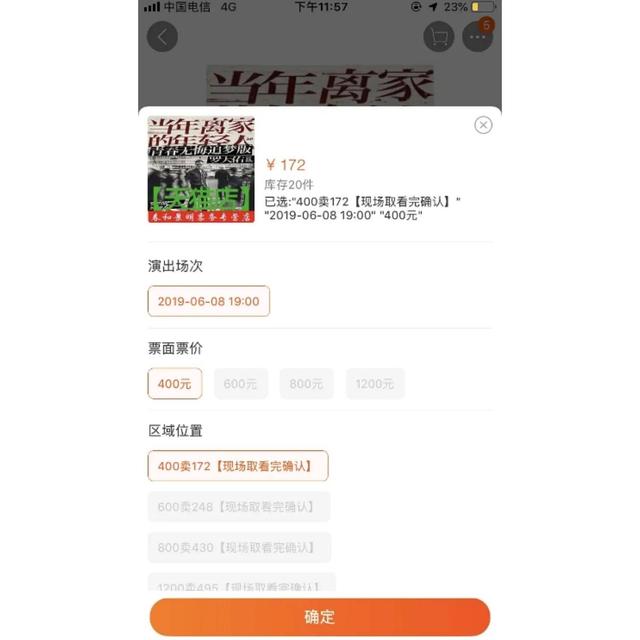Close the ticket options sheet
This screenshot has height=640, width=640.
[x=483, y=125]
